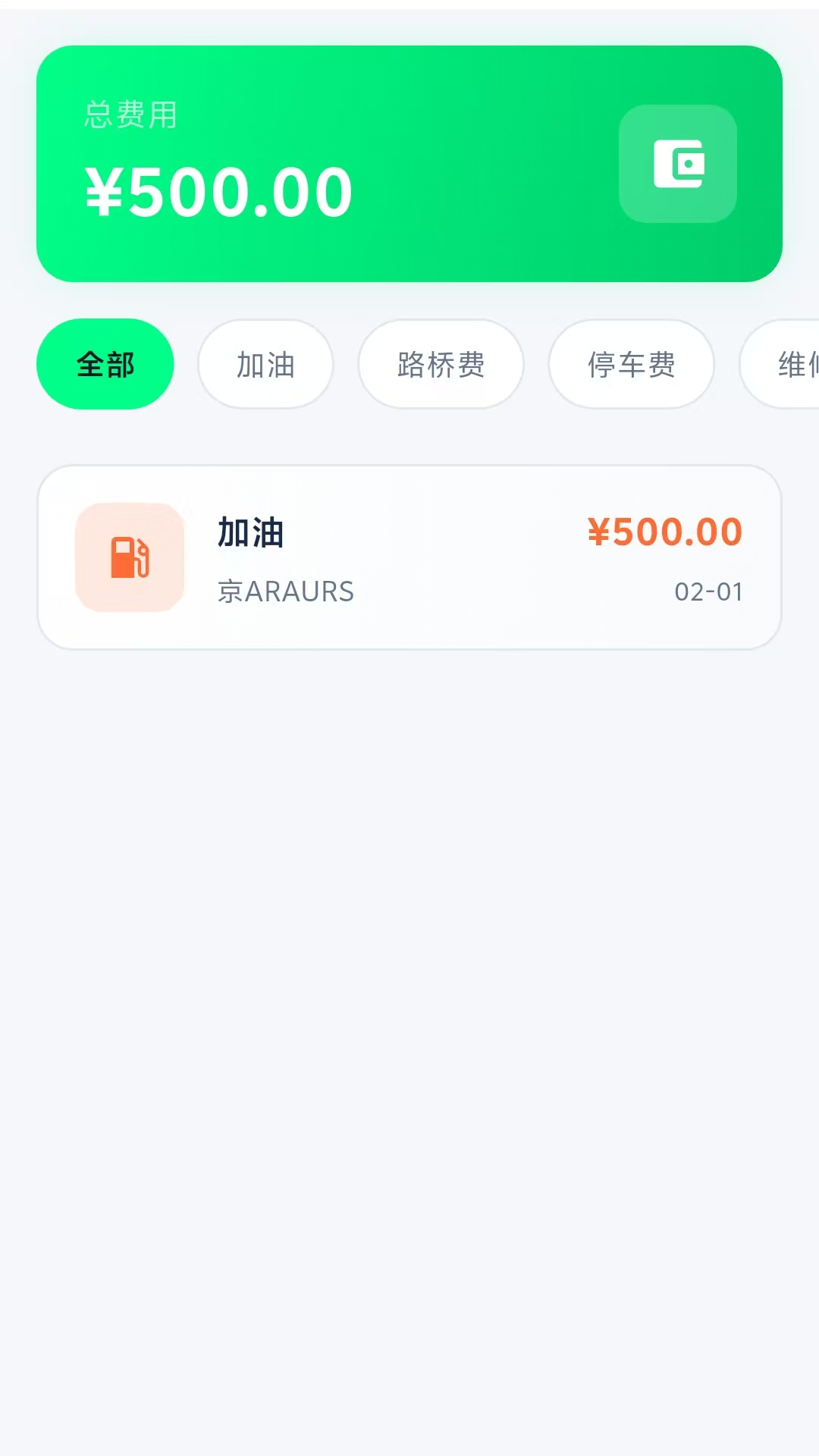Select the 全部 filter chip
Image resolution: width=819 pixels, height=1456 pixels.
coord(105,364)
